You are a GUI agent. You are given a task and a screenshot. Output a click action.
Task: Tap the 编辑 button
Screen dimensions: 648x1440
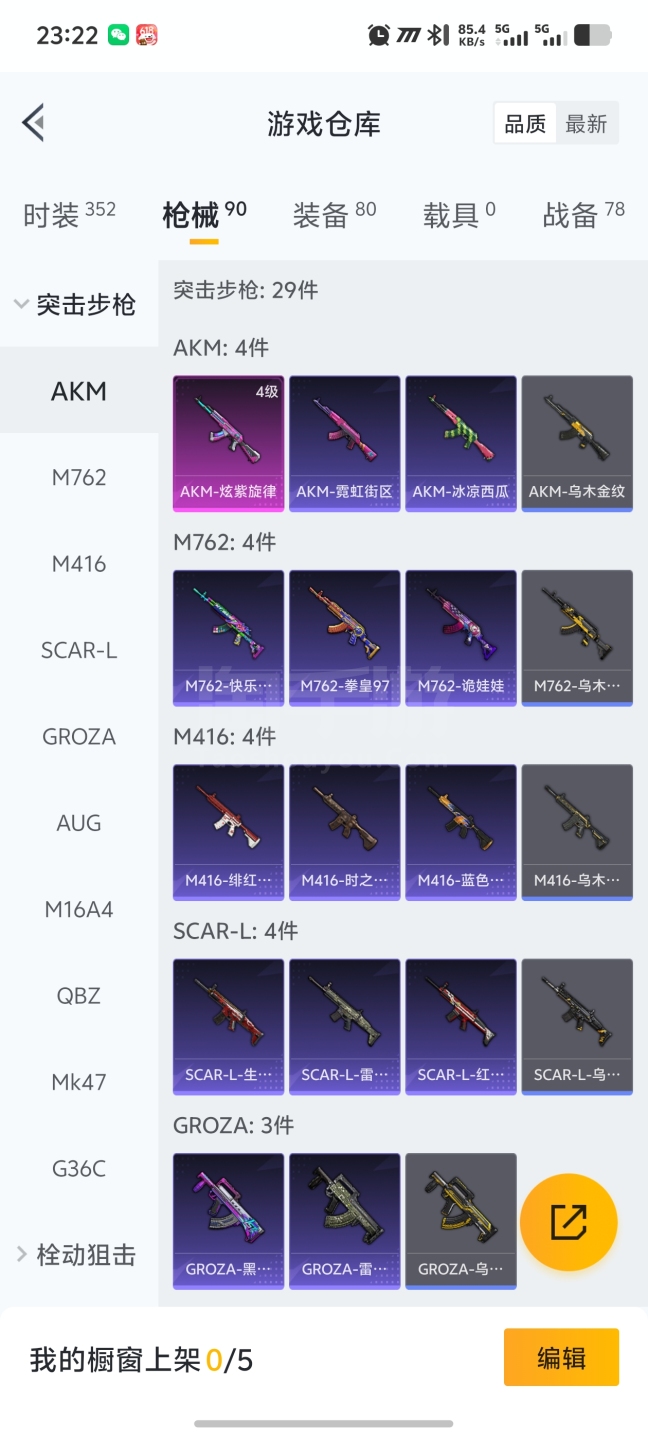(x=561, y=1357)
